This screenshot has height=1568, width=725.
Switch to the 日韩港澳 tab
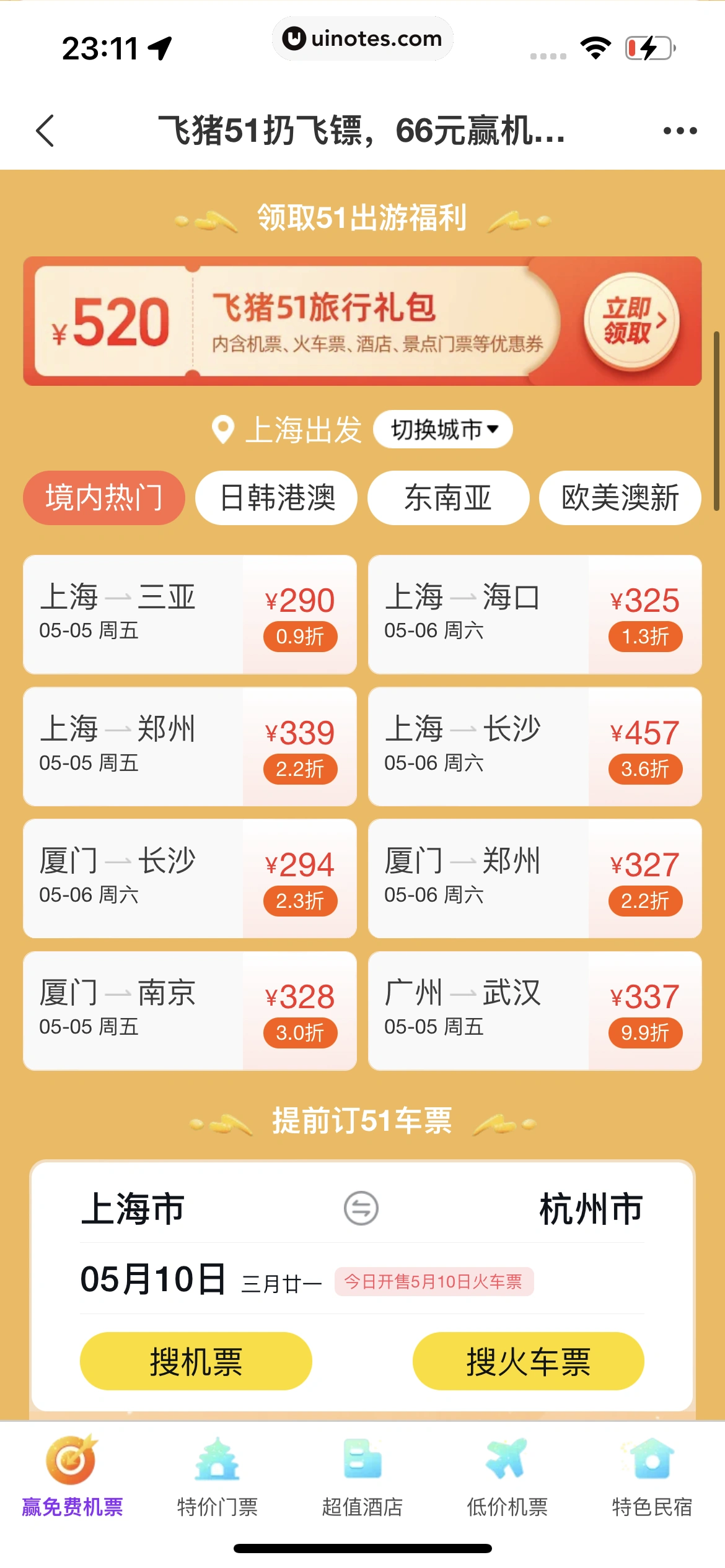(276, 497)
